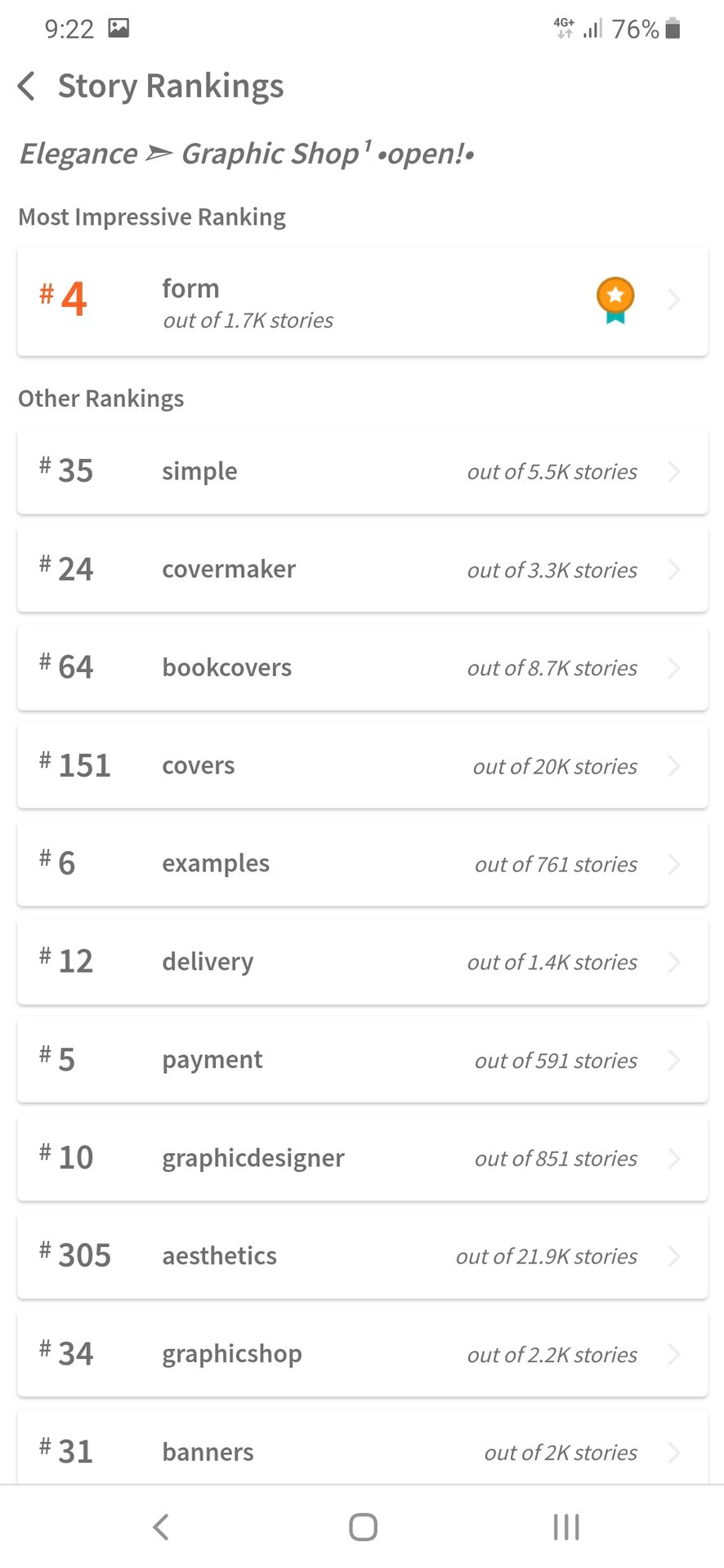The width and height of the screenshot is (724, 1568).
Task: Tap the system home button
Action: pos(363,1526)
